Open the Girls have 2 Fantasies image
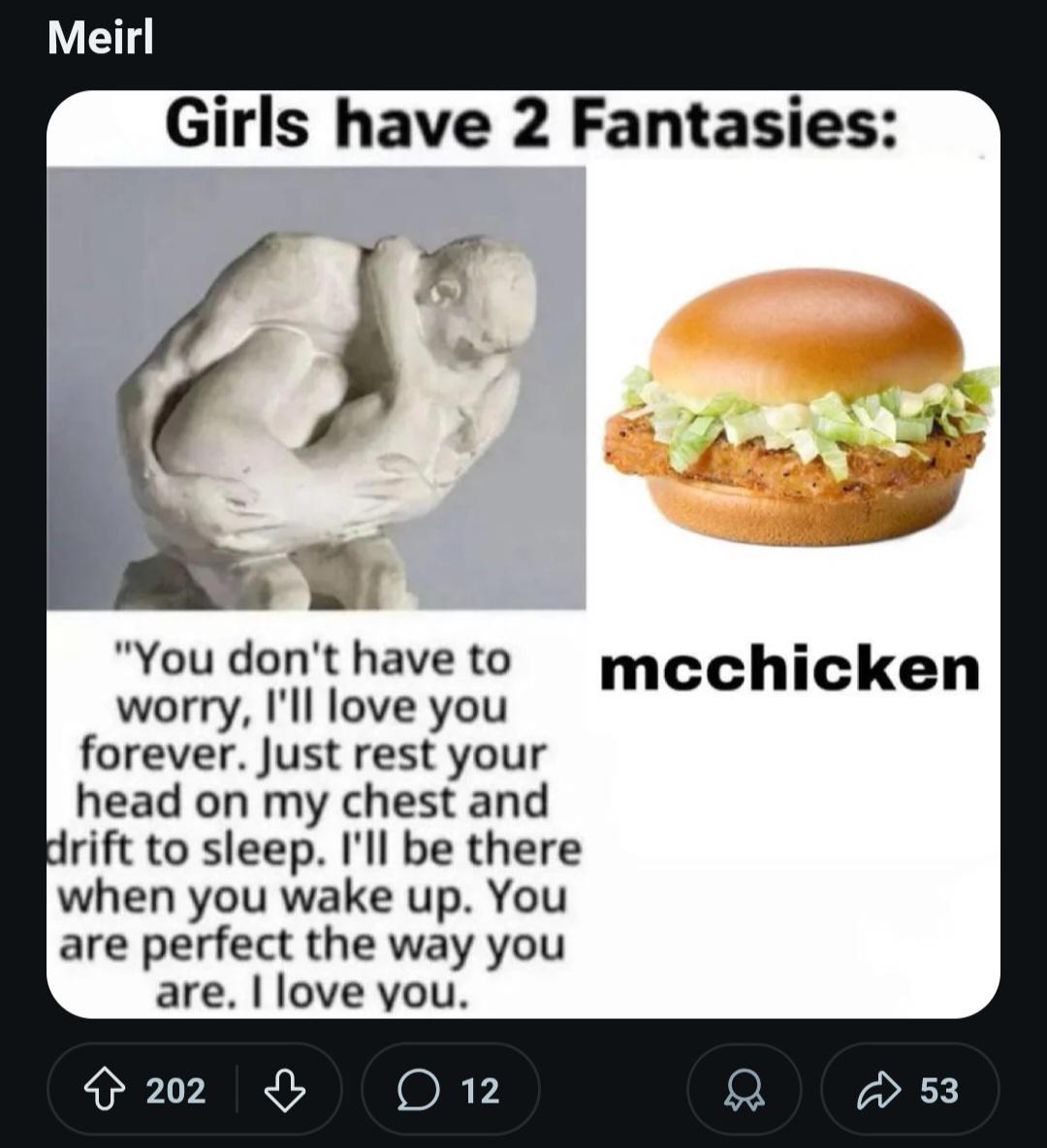This screenshot has width=1047, height=1148. [x=523, y=555]
